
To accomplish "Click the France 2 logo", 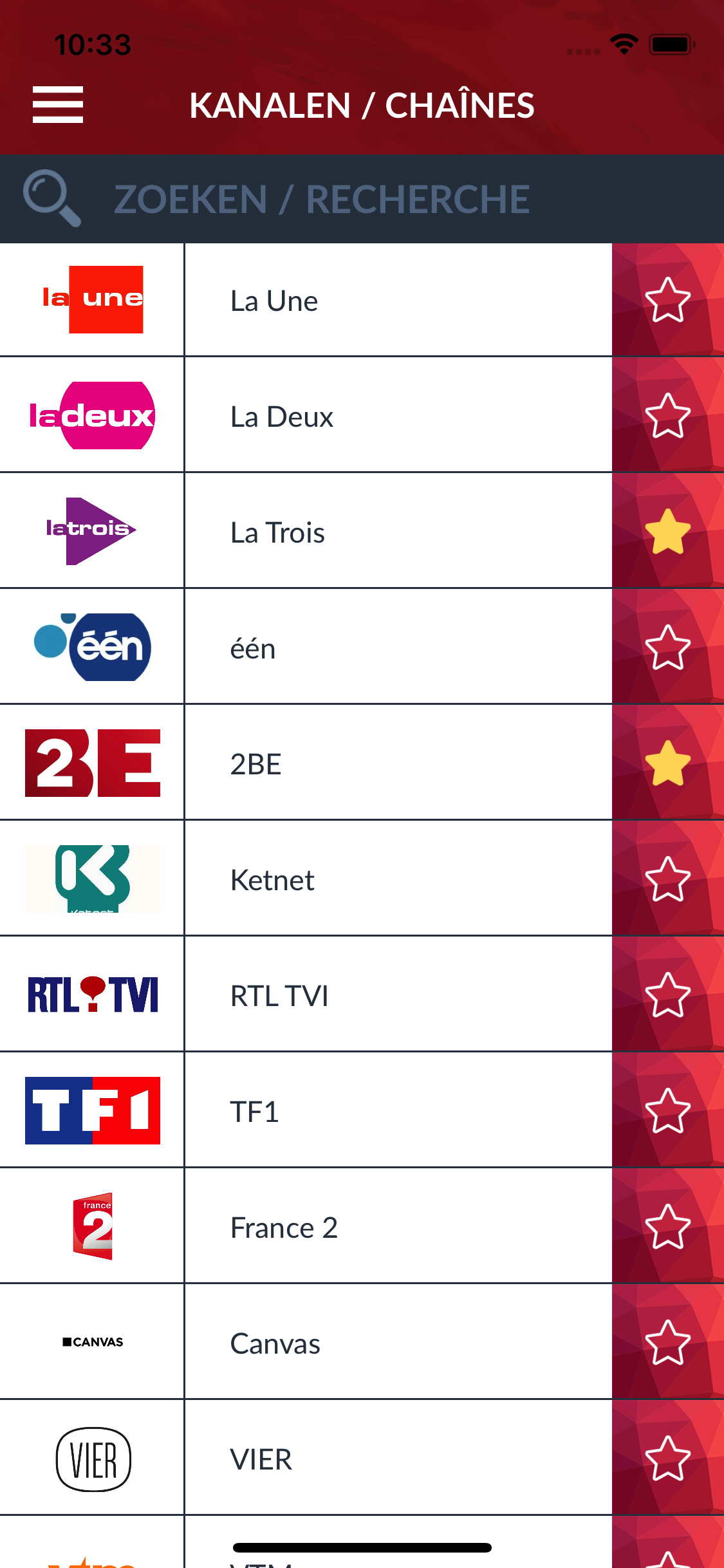I will click(x=93, y=1226).
